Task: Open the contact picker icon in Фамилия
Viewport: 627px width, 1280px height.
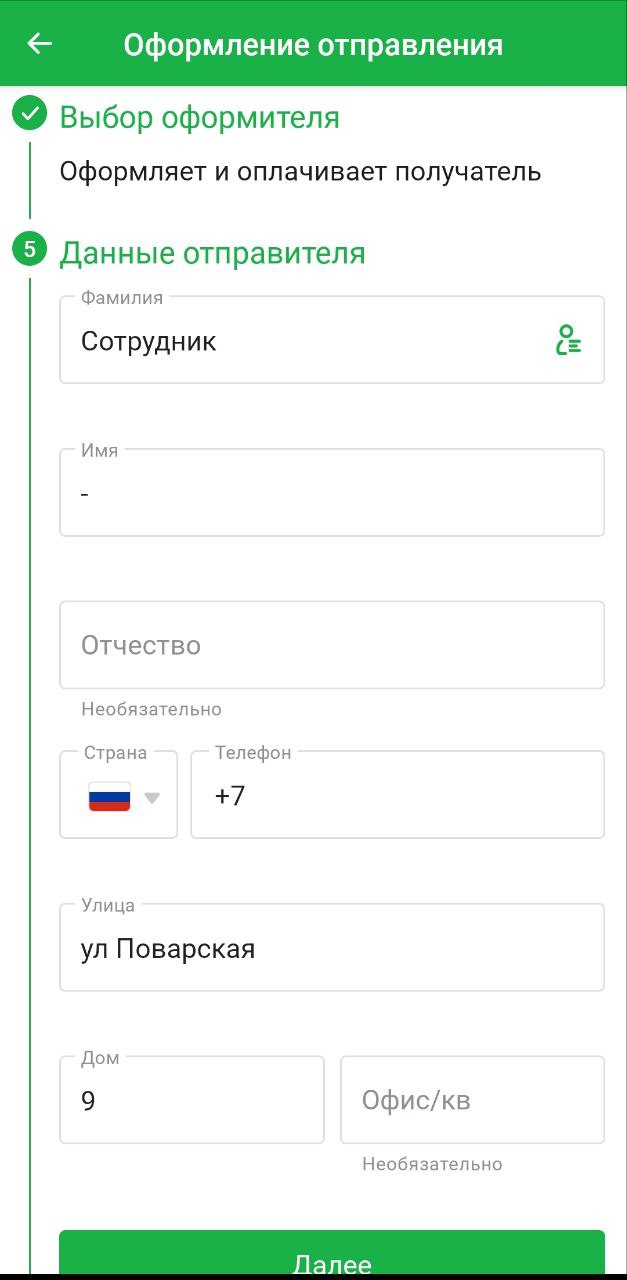Action: click(568, 340)
